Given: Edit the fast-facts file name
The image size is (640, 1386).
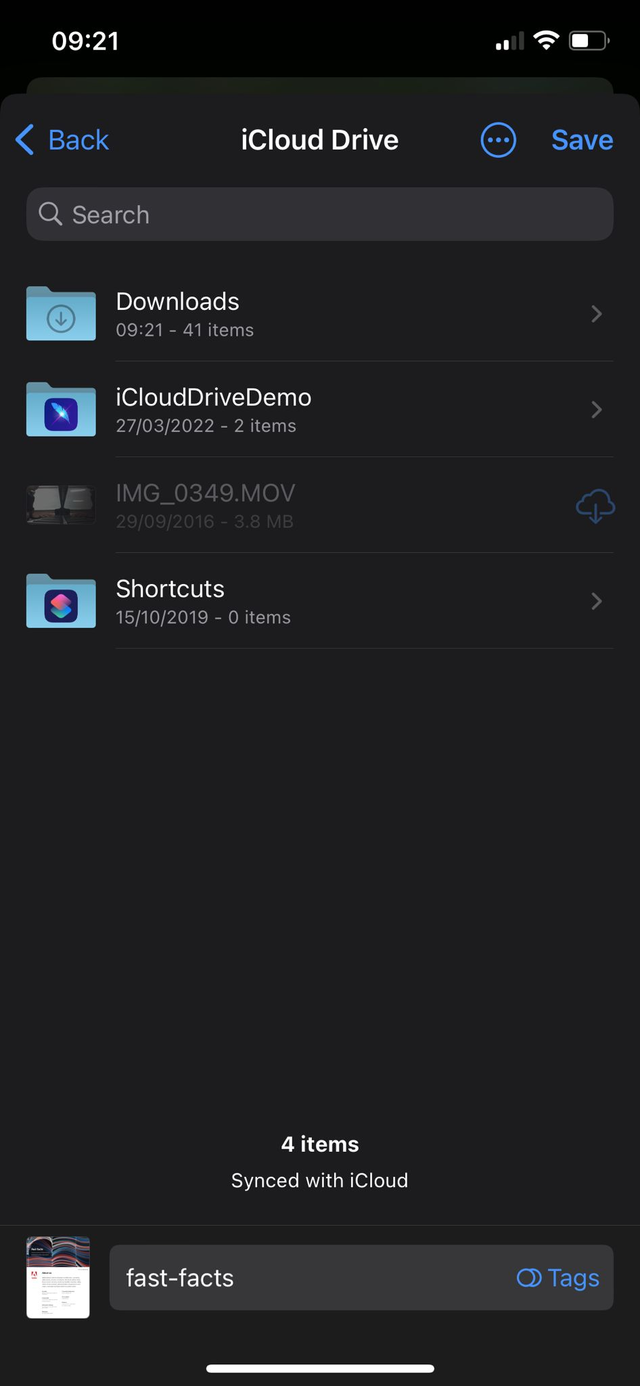Looking at the screenshot, I should [300, 1278].
